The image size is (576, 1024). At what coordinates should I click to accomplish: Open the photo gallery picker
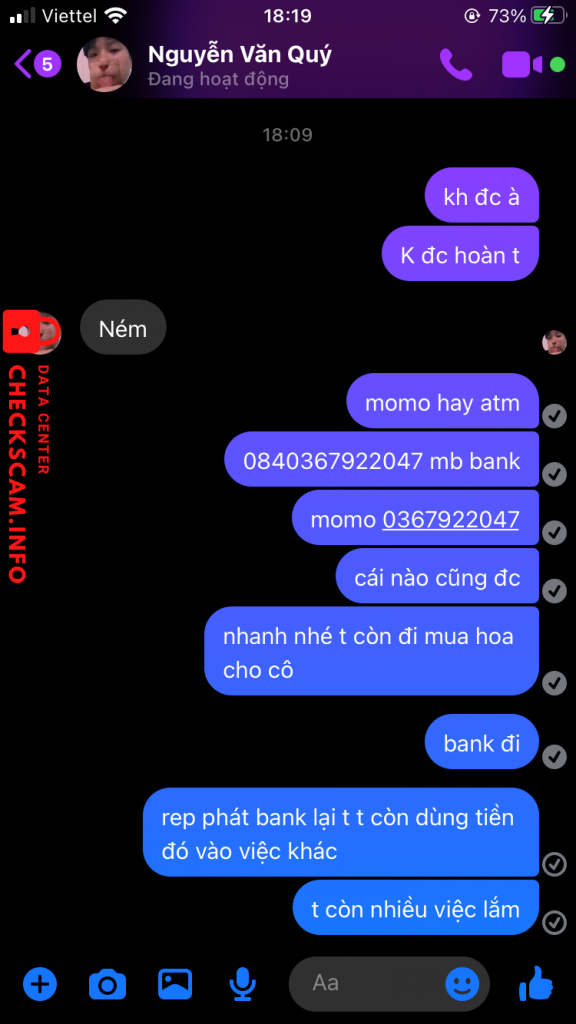pyautogui.click(x=174, y=983)
